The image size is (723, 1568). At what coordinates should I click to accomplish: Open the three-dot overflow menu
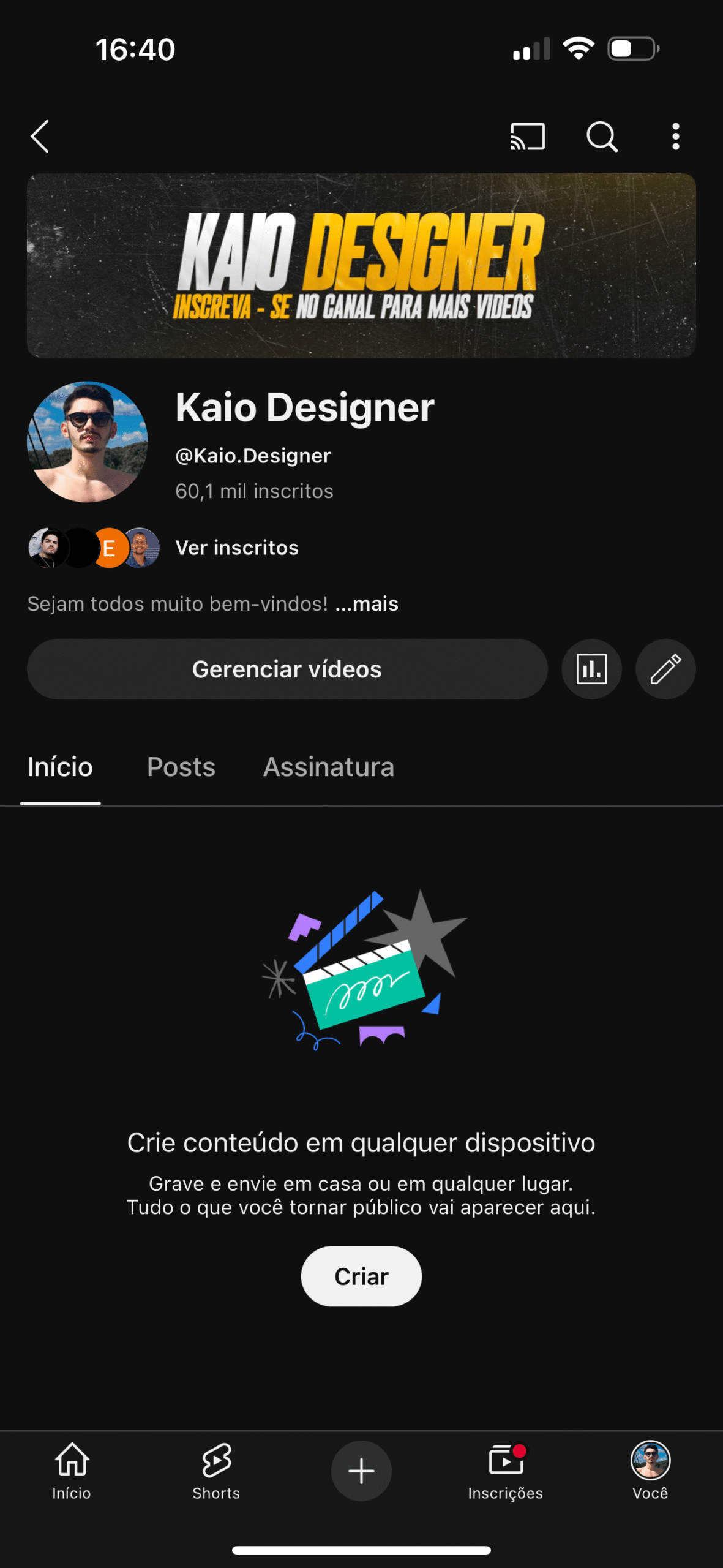pyautogui.click(x=675, y=136)
